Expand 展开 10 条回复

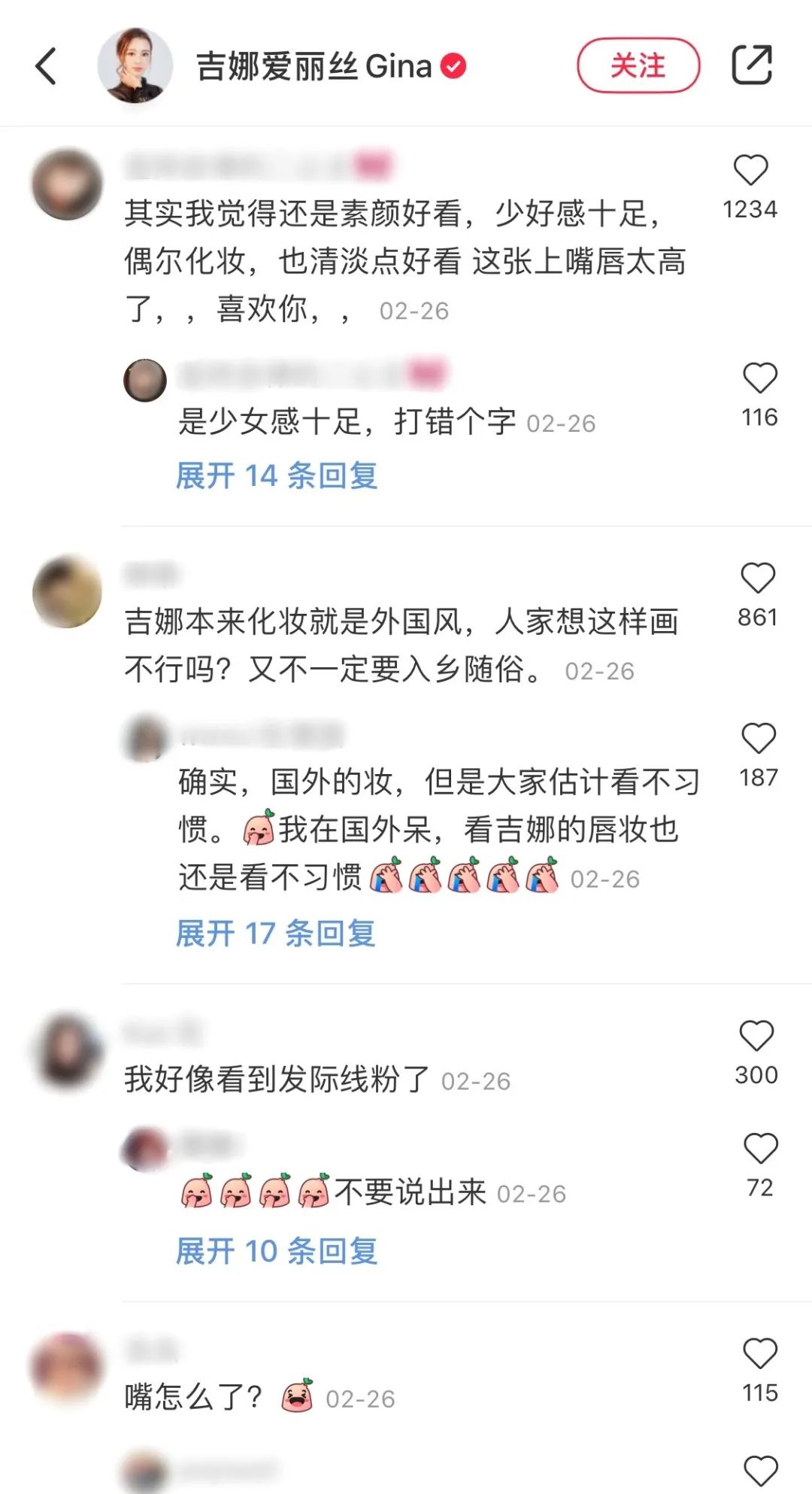[277, 1252]
